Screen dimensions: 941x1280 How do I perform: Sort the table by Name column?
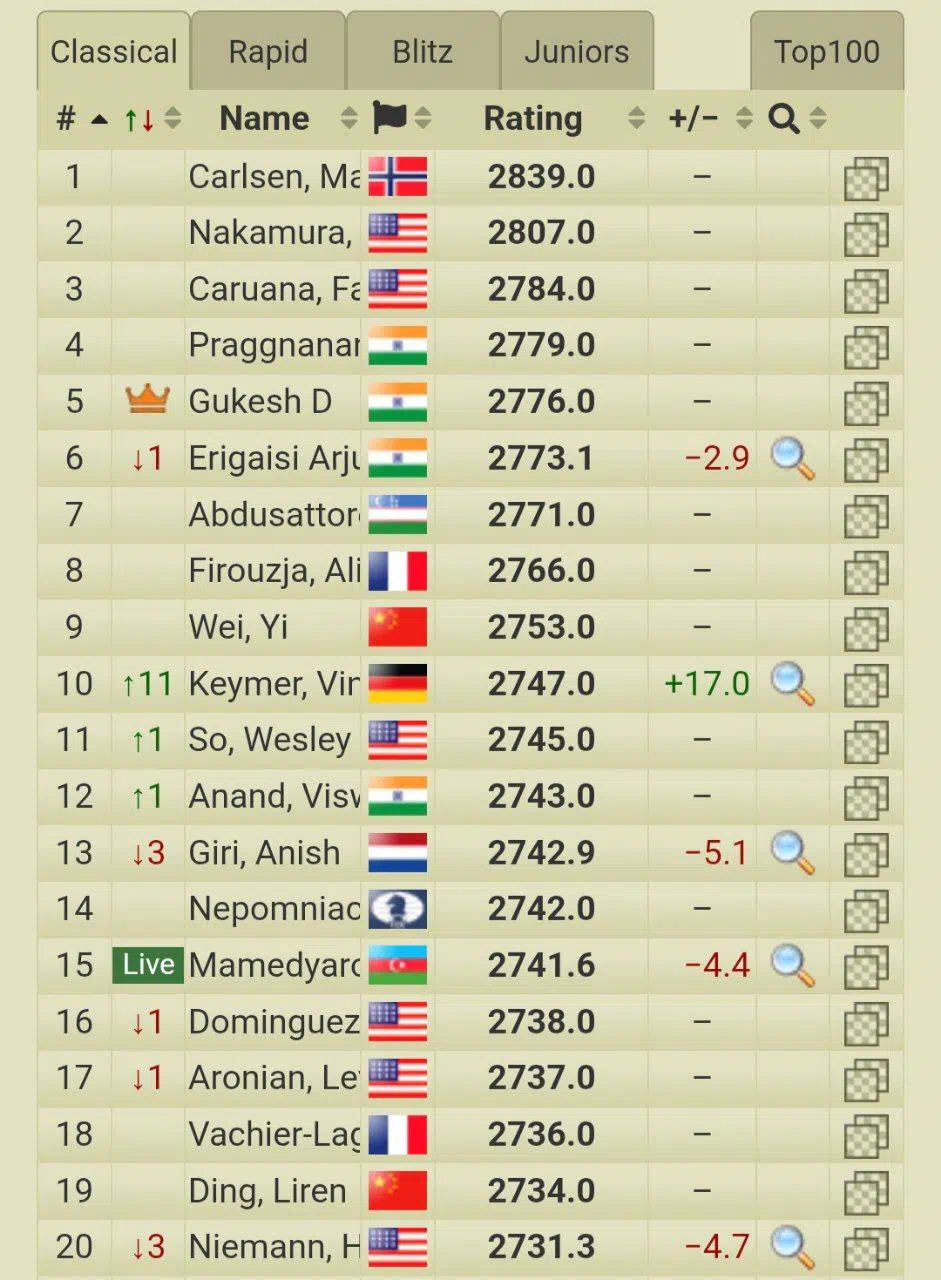(265, 119)
